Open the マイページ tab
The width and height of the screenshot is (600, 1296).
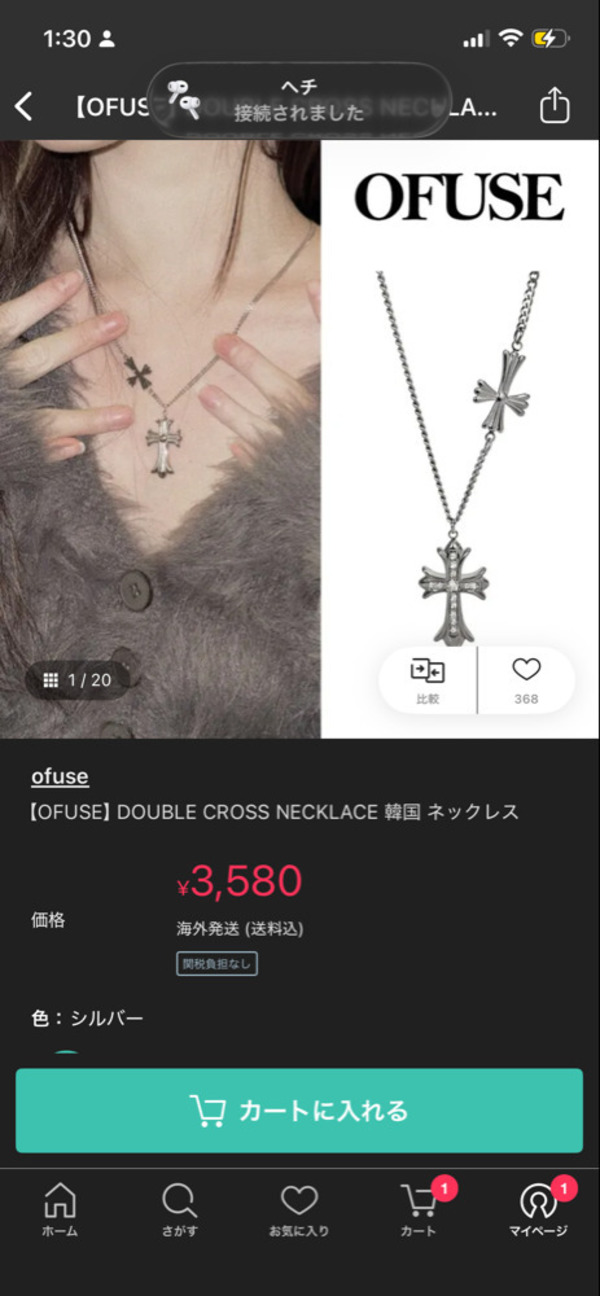pos(538,1208)
